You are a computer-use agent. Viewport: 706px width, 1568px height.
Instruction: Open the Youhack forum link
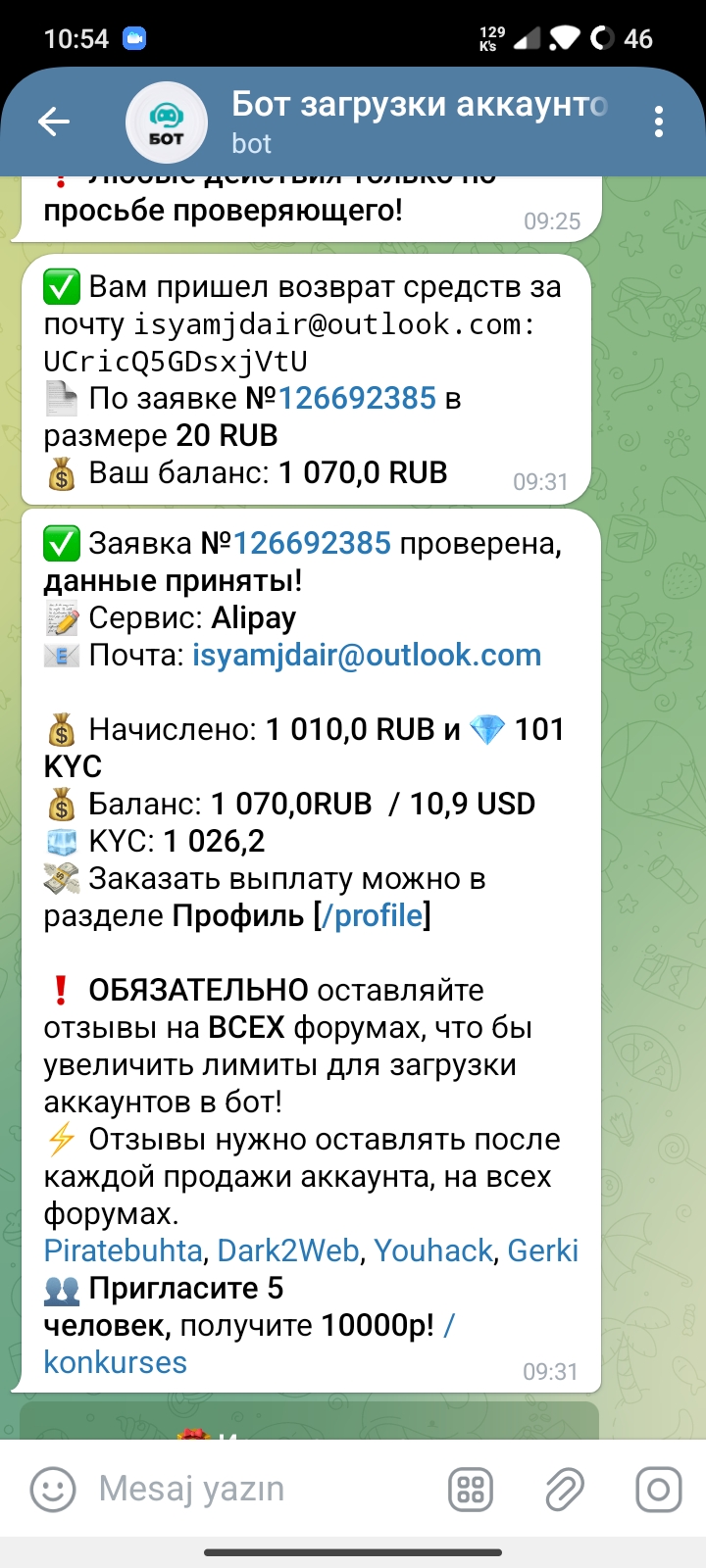tap(433, 1251)
